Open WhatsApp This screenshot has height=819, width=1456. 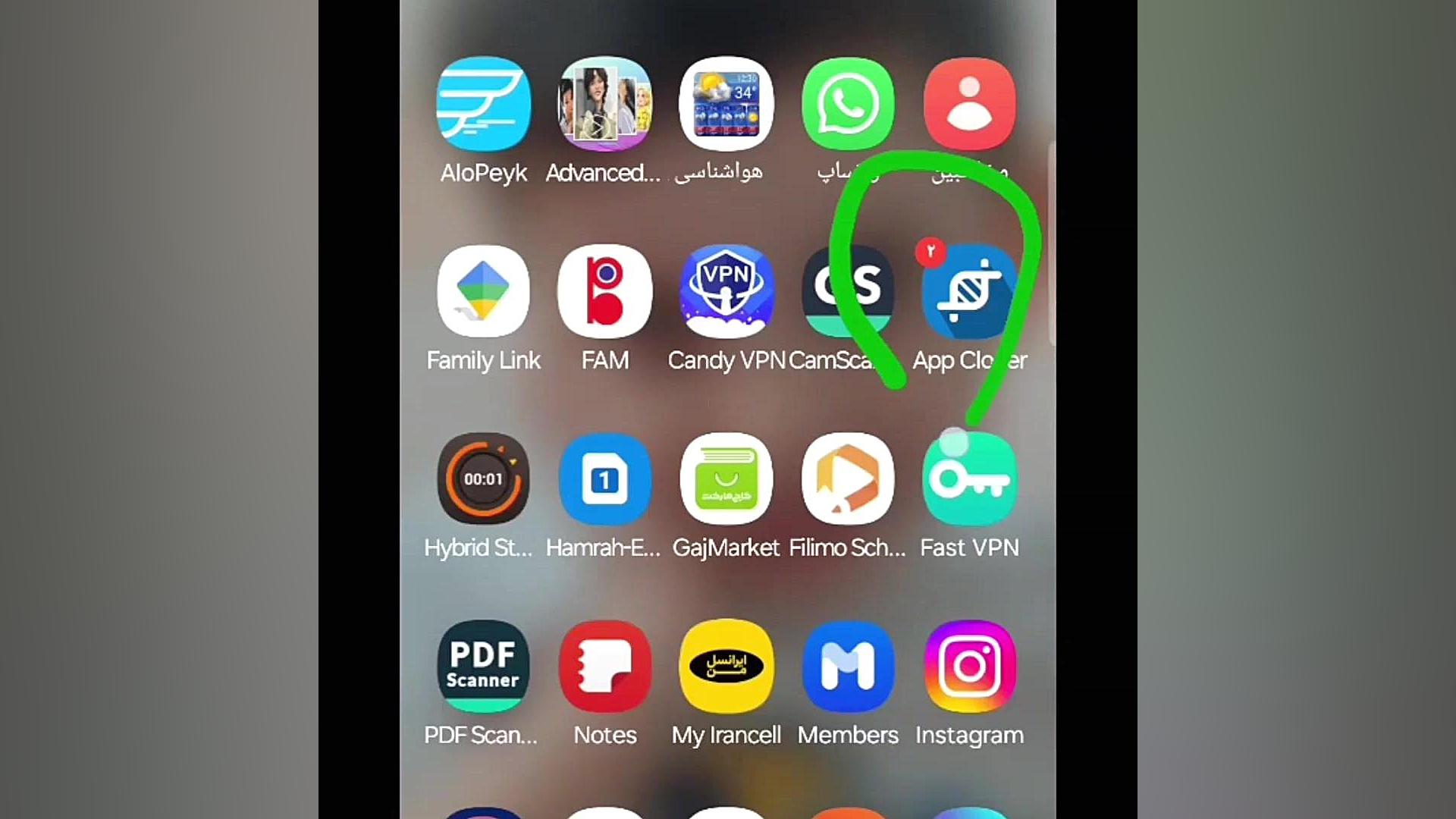[x=848, y=104]
